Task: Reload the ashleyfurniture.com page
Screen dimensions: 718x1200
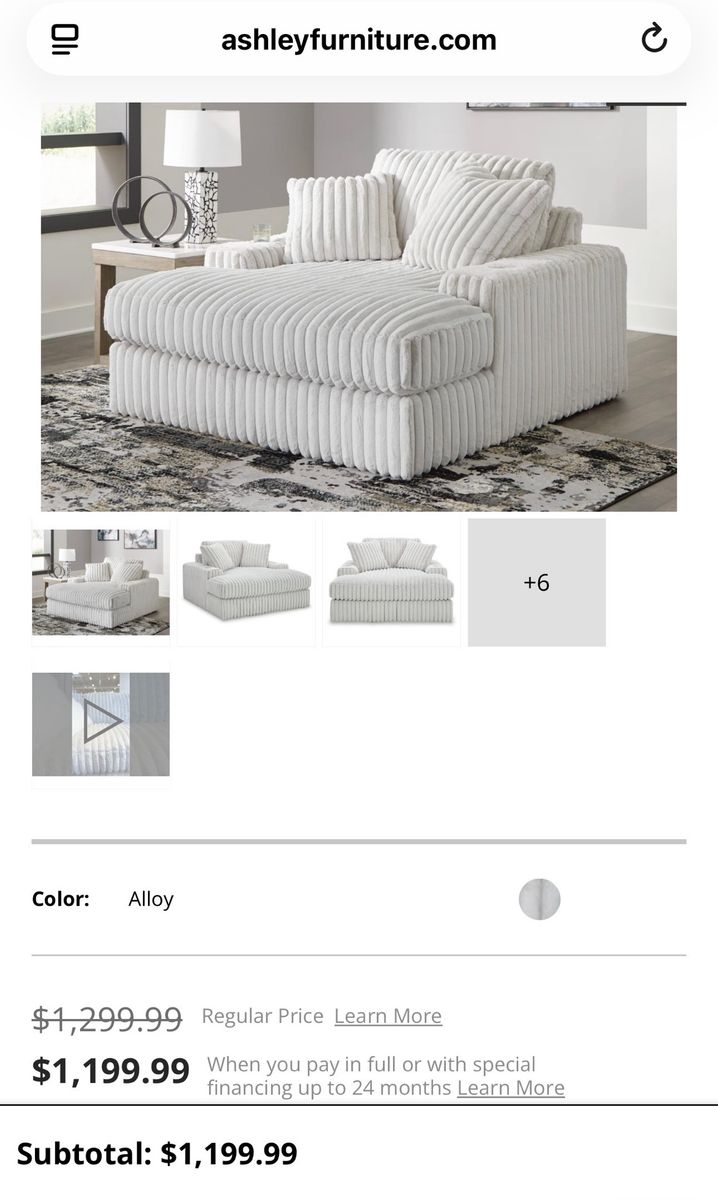Action: [653, 39]
